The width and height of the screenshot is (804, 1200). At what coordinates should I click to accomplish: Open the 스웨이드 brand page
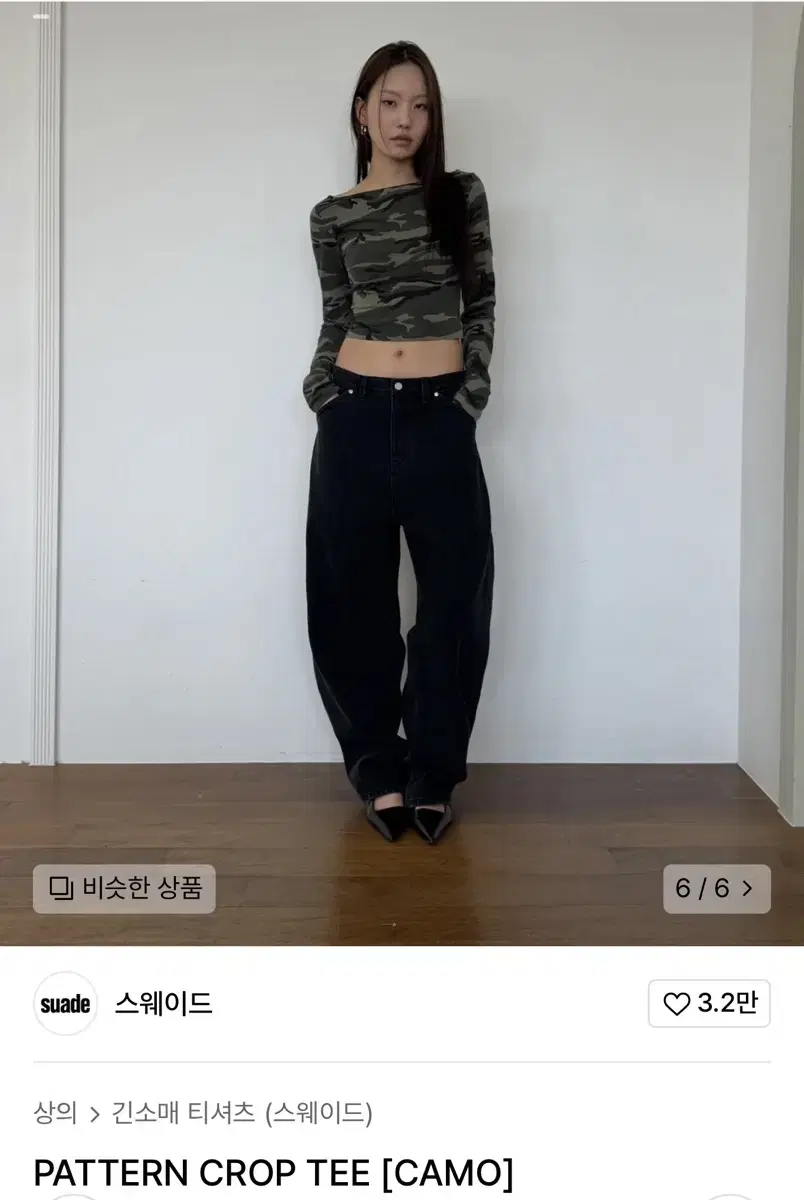[x=163, y=1003]
